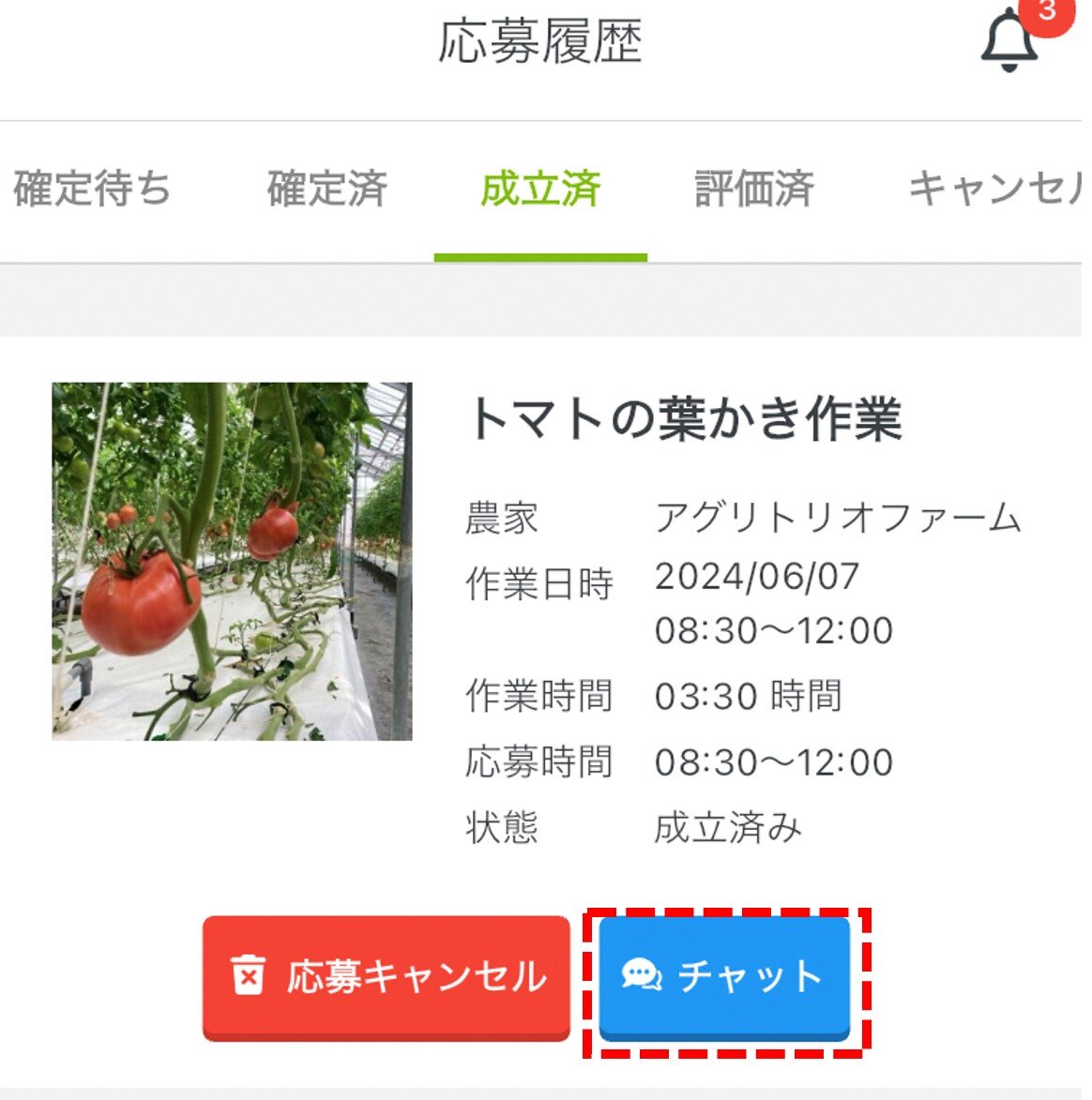Image resolution: width=1092 pixels, height=1100 pixels.
Task: Select the 成立済 tab
Action: (x=540, y=188)
